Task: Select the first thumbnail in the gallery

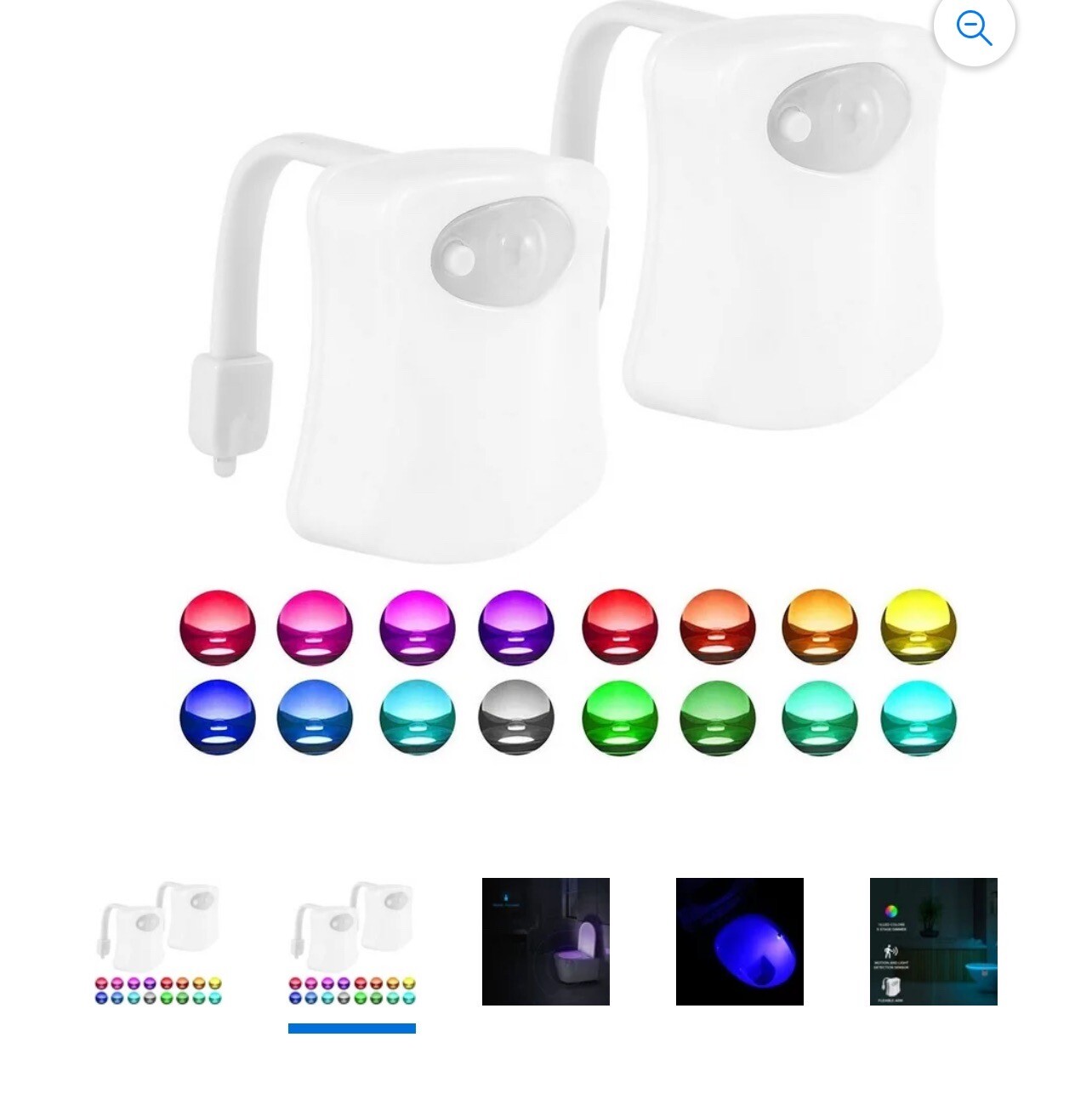Action: pos(158,942)
